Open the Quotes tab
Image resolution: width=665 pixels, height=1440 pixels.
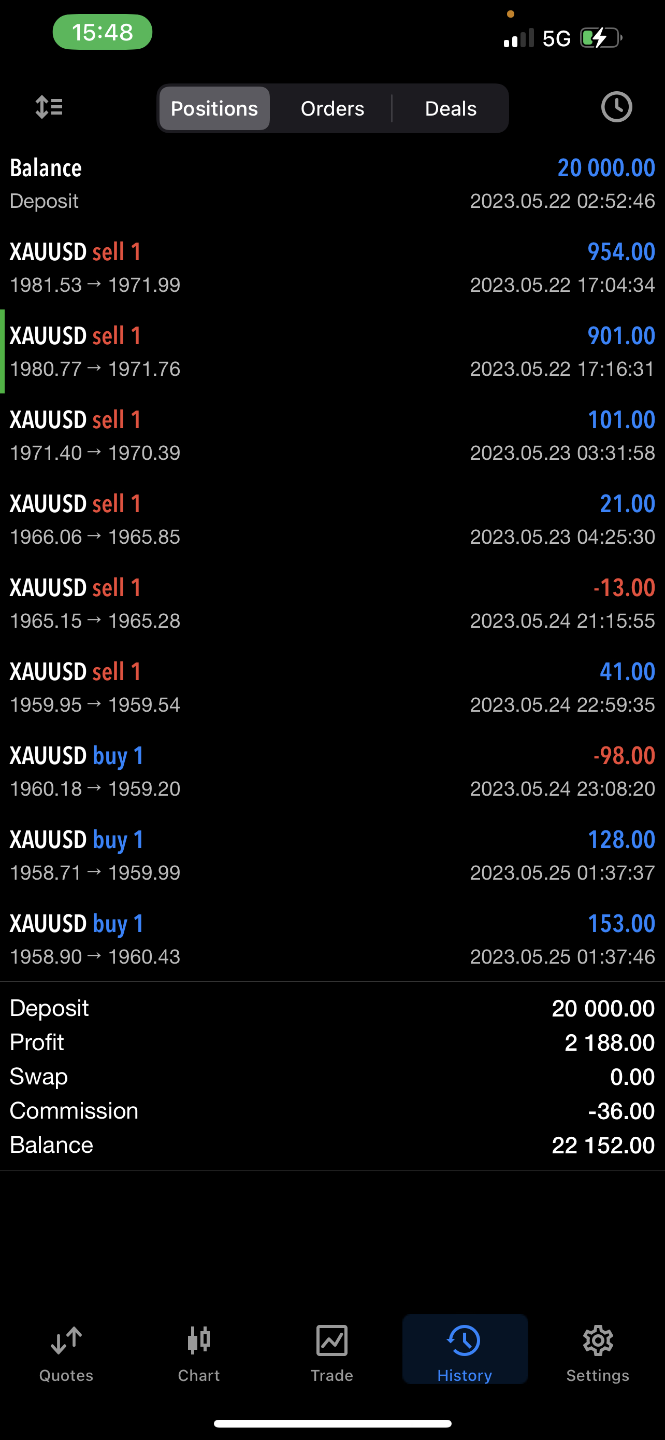66,1352
